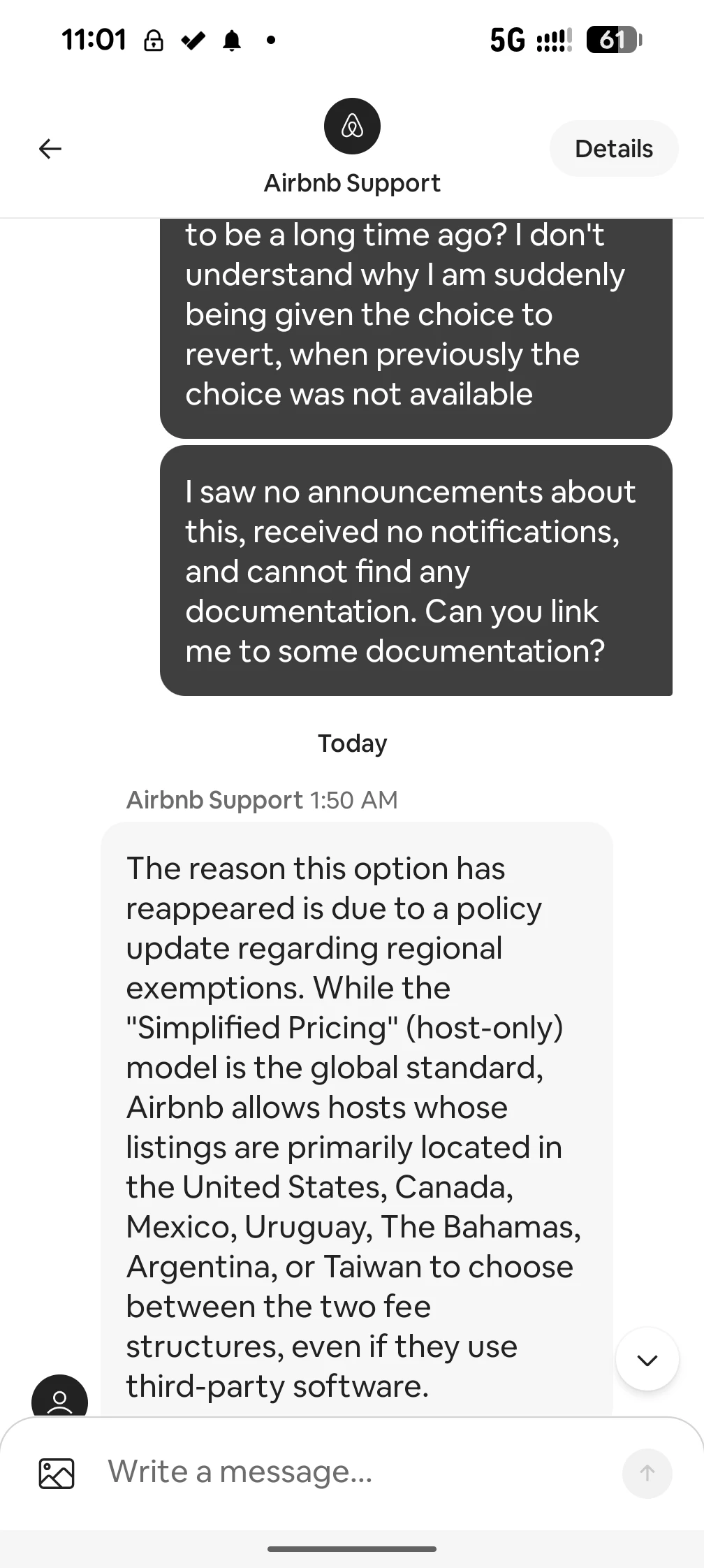Image resolution: width=704 pixels, height=1568 pixels.
Task: Attach an image to the message
Action: coord(56,1472)
